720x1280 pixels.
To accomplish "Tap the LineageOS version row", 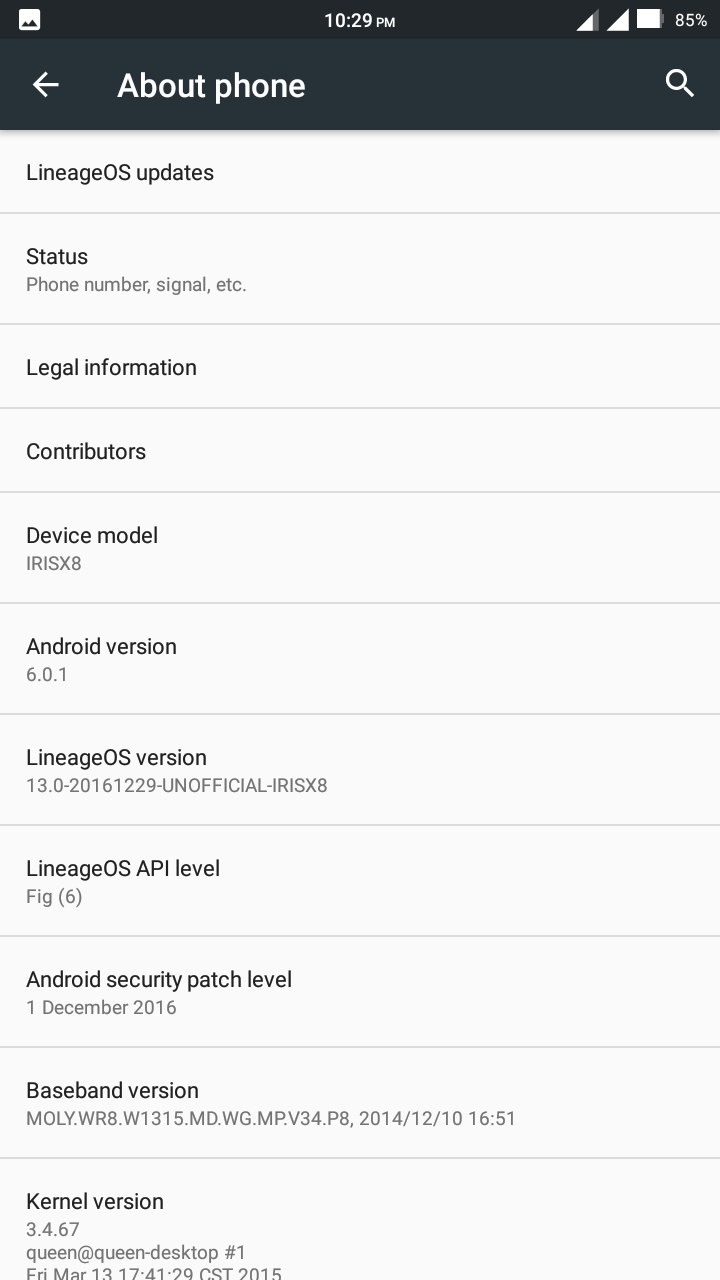I will pos(360,770).
